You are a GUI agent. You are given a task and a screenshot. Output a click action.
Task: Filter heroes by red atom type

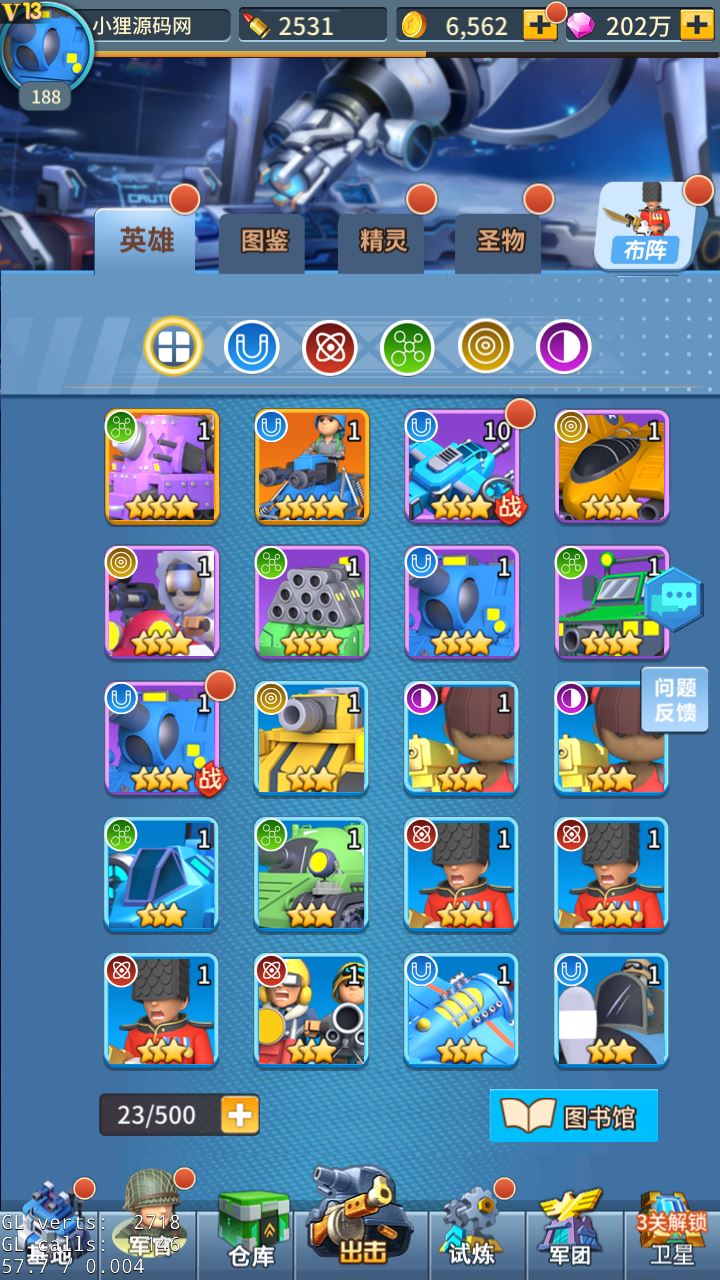[330, 347]
